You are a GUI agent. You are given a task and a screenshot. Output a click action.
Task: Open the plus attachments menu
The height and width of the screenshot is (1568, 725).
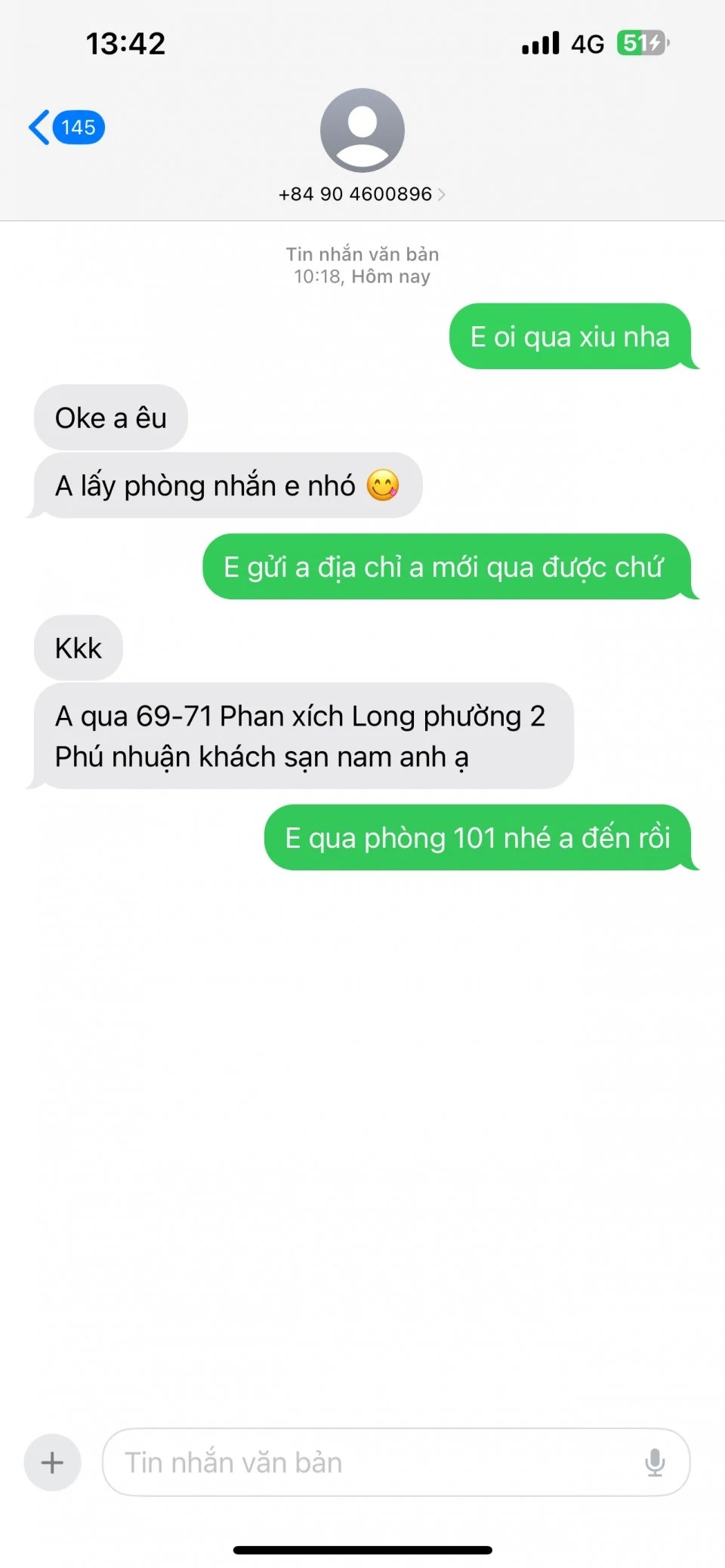pyautogui.click(x=52, y=1462)
